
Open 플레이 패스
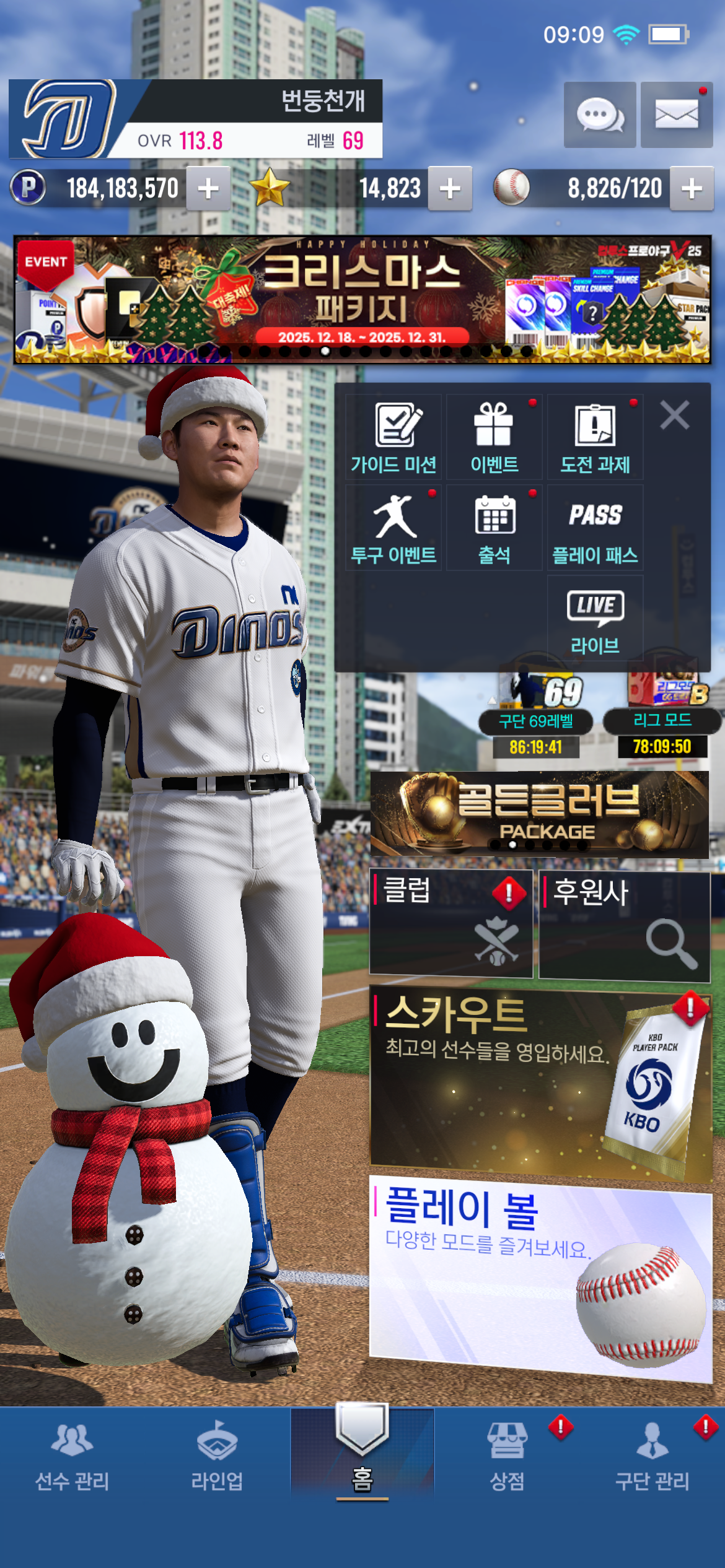tap(595, 528)
